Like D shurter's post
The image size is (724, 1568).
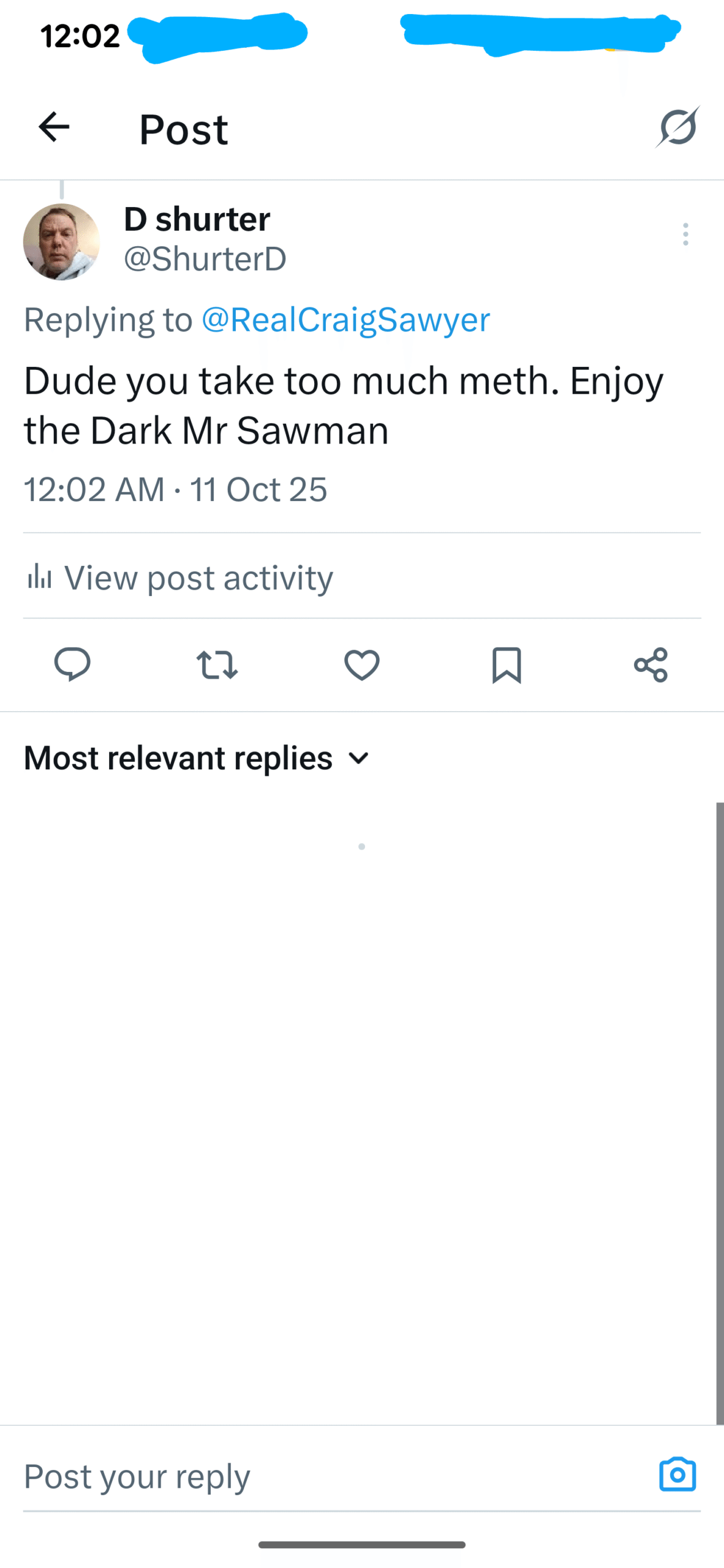pyautogui.click(x=362, y=665)
